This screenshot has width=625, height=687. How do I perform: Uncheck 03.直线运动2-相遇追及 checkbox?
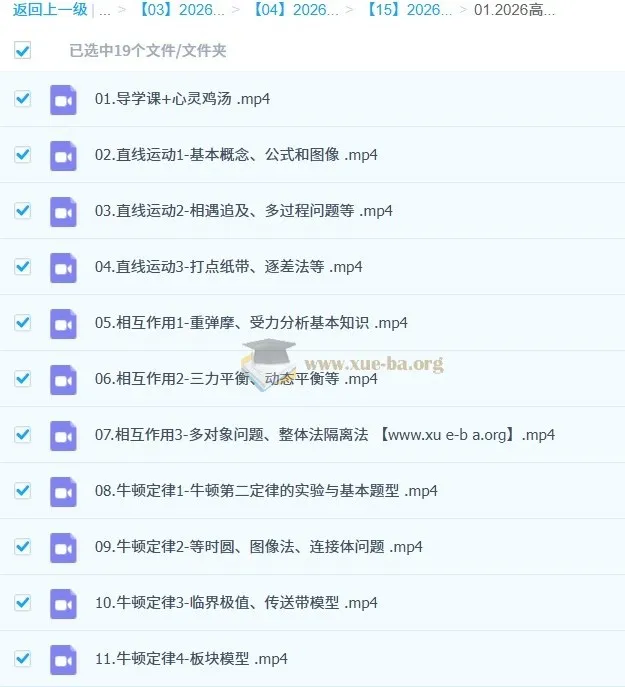pos(22,211)
